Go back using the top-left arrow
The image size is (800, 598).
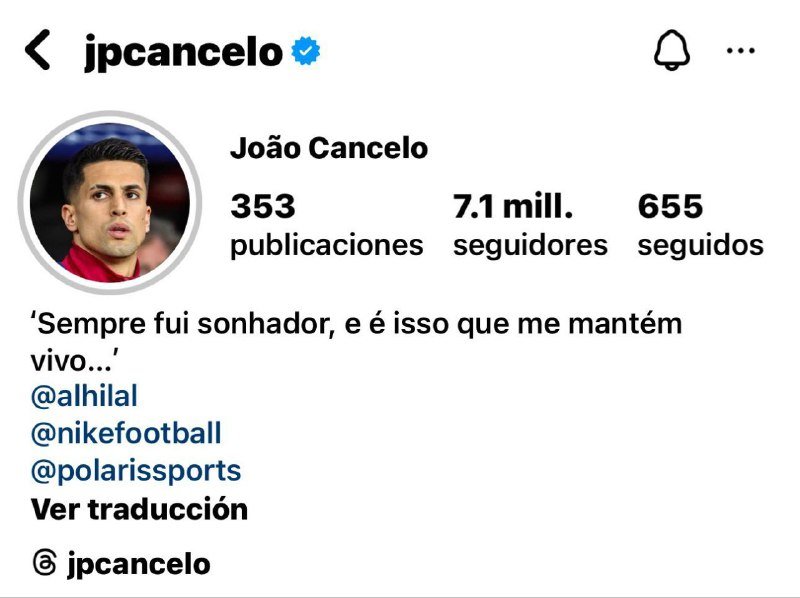coord(38,50)
